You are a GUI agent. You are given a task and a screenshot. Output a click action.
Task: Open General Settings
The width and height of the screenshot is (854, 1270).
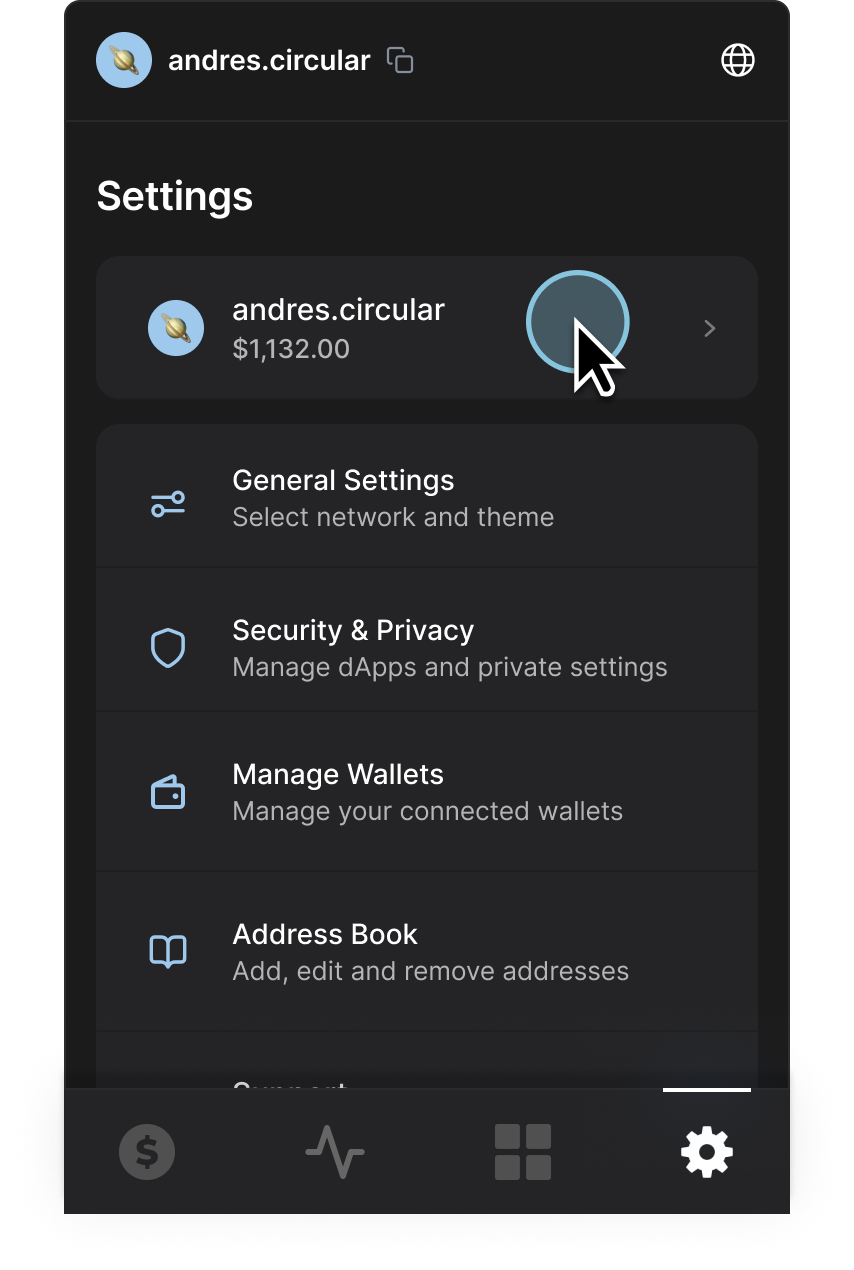(x=426, y=497)
